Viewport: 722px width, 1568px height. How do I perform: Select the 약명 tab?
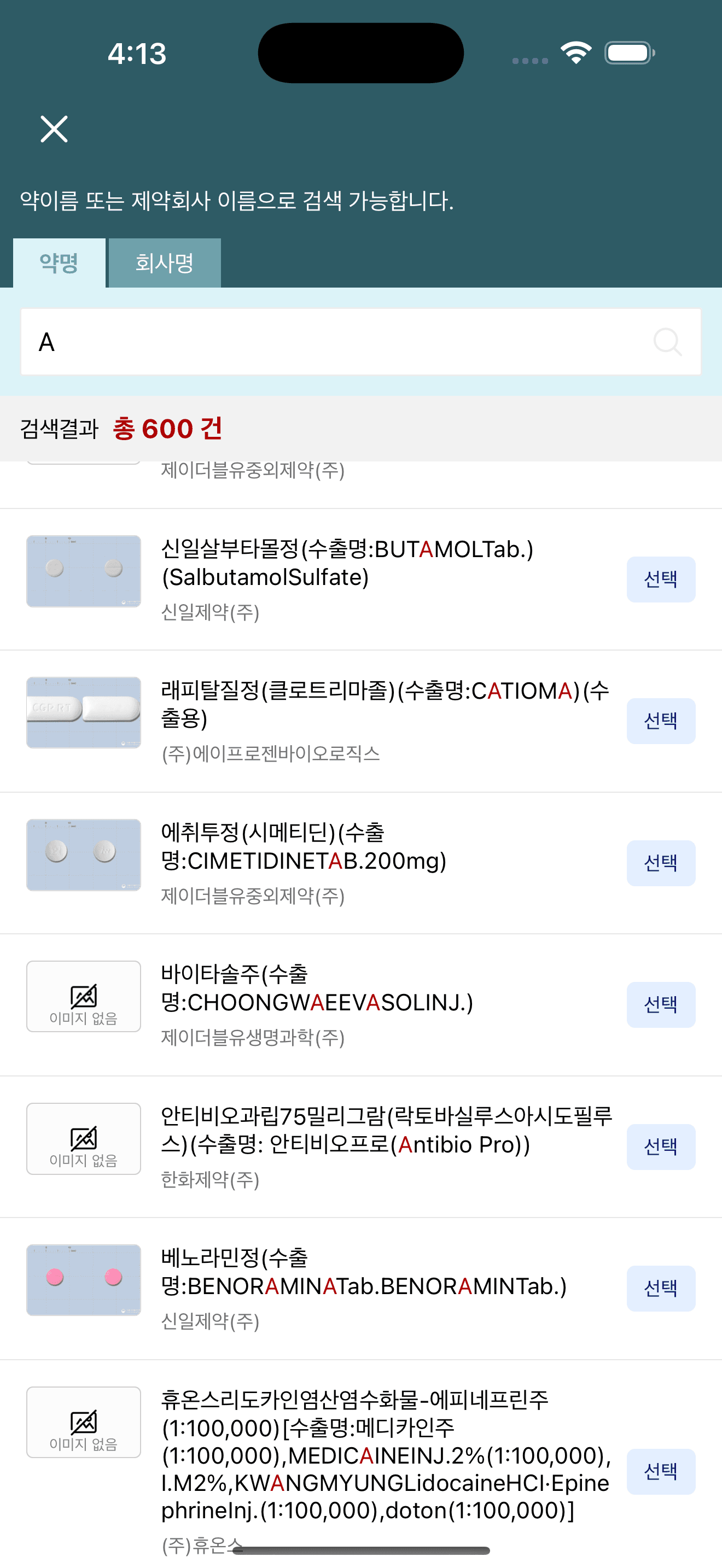click(x=59, y=263)
